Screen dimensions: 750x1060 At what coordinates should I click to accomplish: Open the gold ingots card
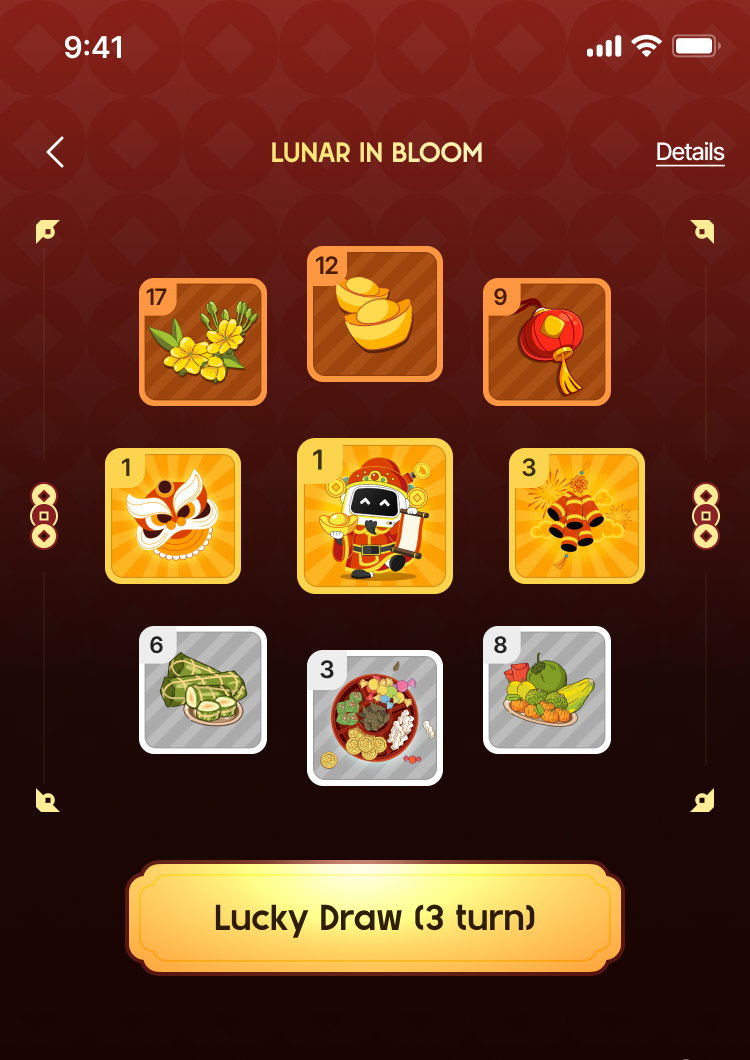(x=375, y=314)
